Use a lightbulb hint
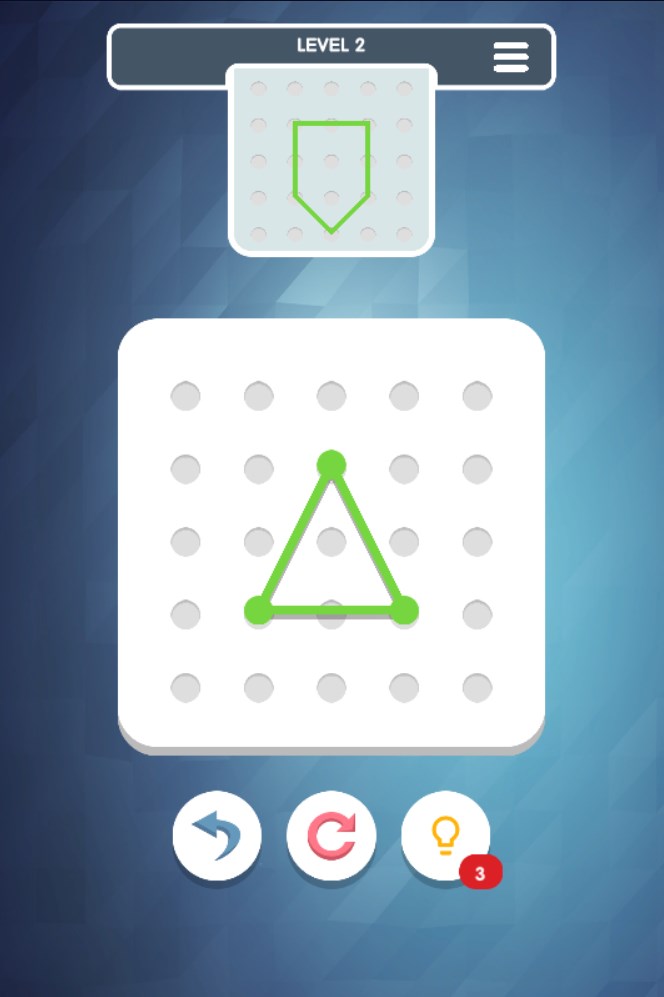 click(x=445, y=834)
